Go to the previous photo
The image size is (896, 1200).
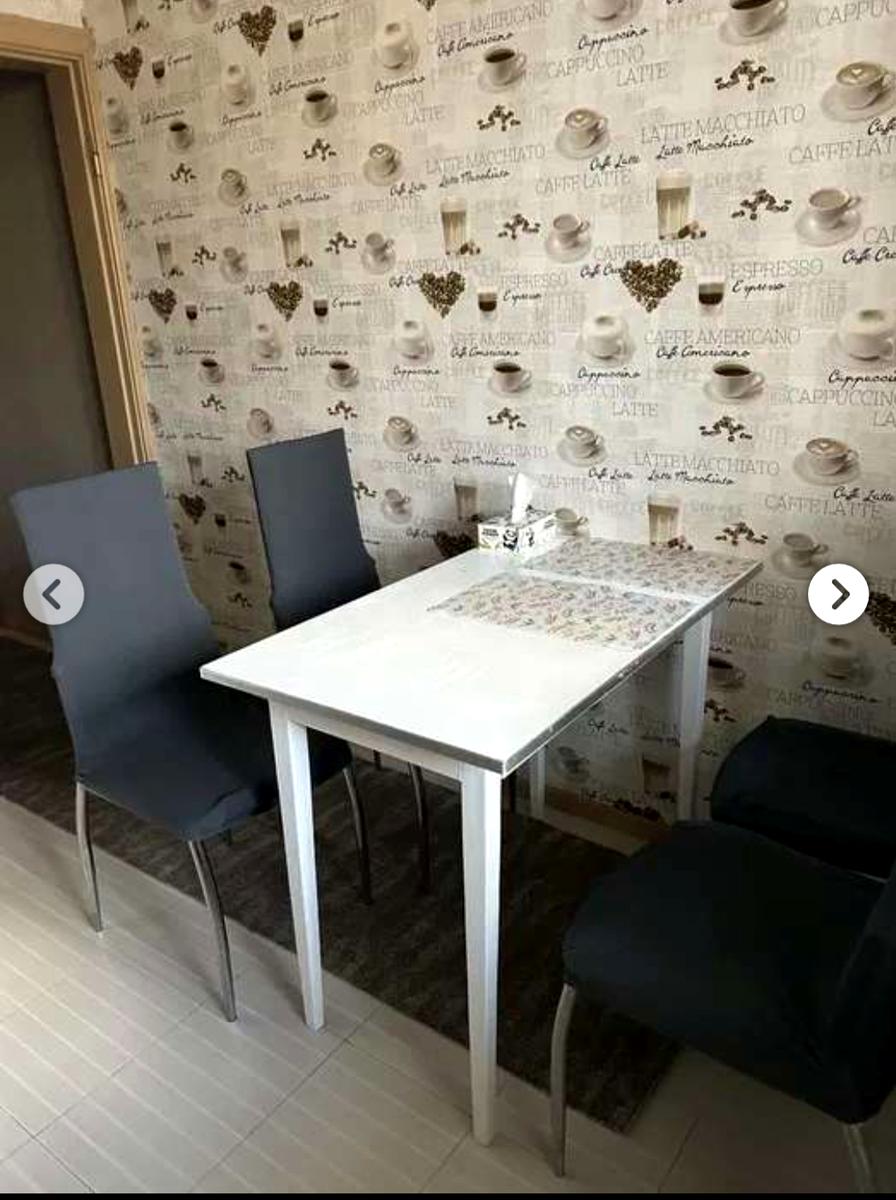click(x=53, y=594)
